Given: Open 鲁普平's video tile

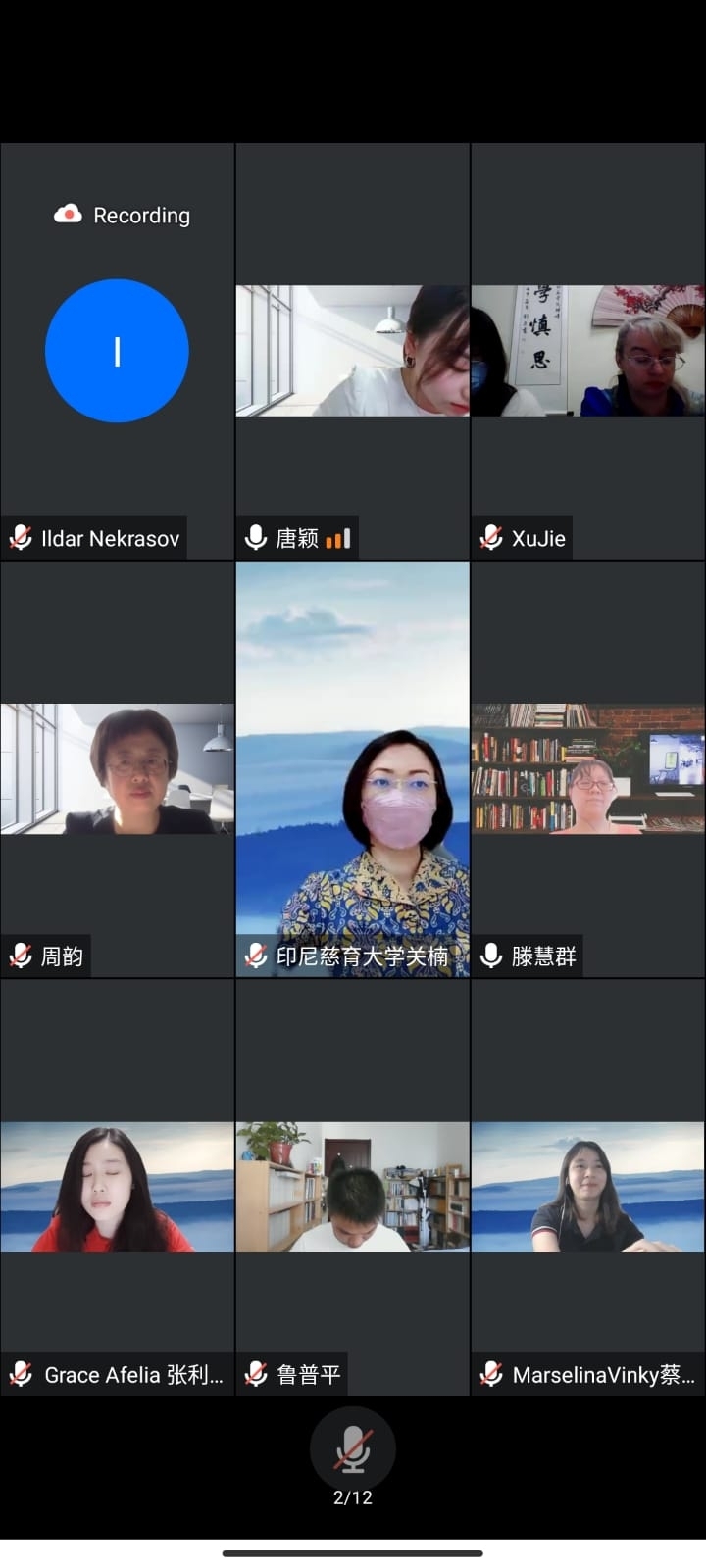Looking at the screenshot, I should tap(352, 1188).
